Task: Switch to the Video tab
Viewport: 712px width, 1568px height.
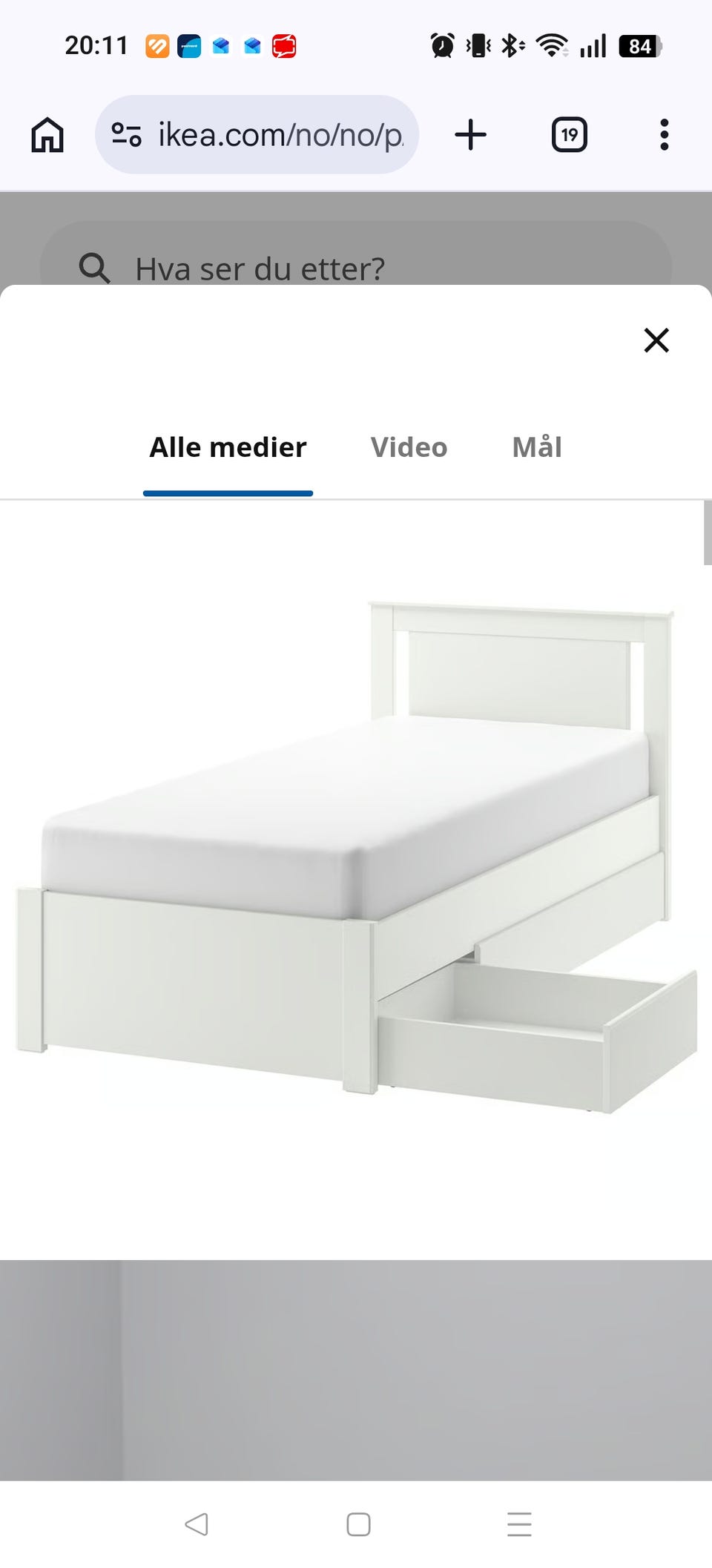Action: [409, 447]
